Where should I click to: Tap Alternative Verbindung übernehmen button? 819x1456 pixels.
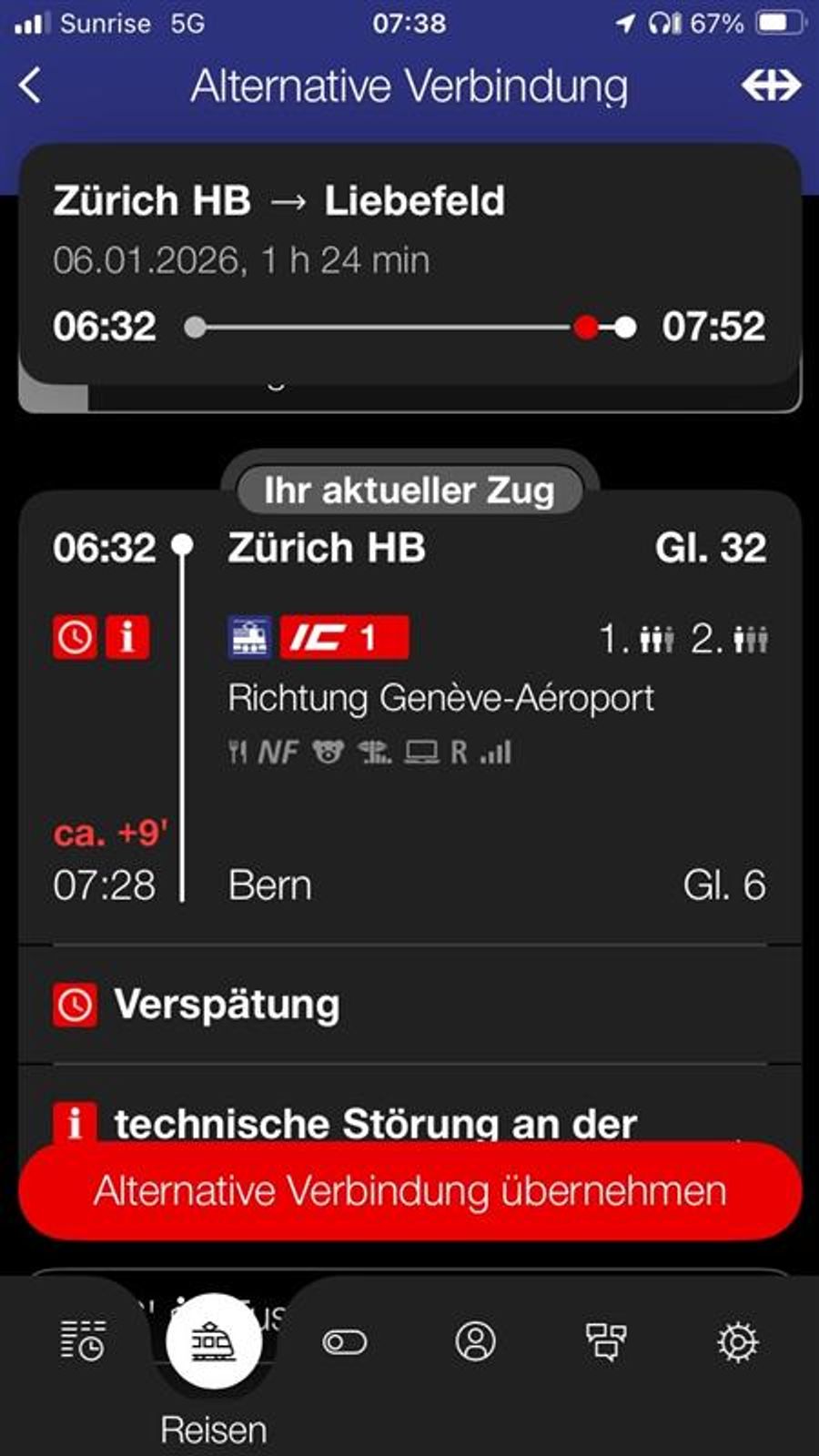click(409, 1188)
